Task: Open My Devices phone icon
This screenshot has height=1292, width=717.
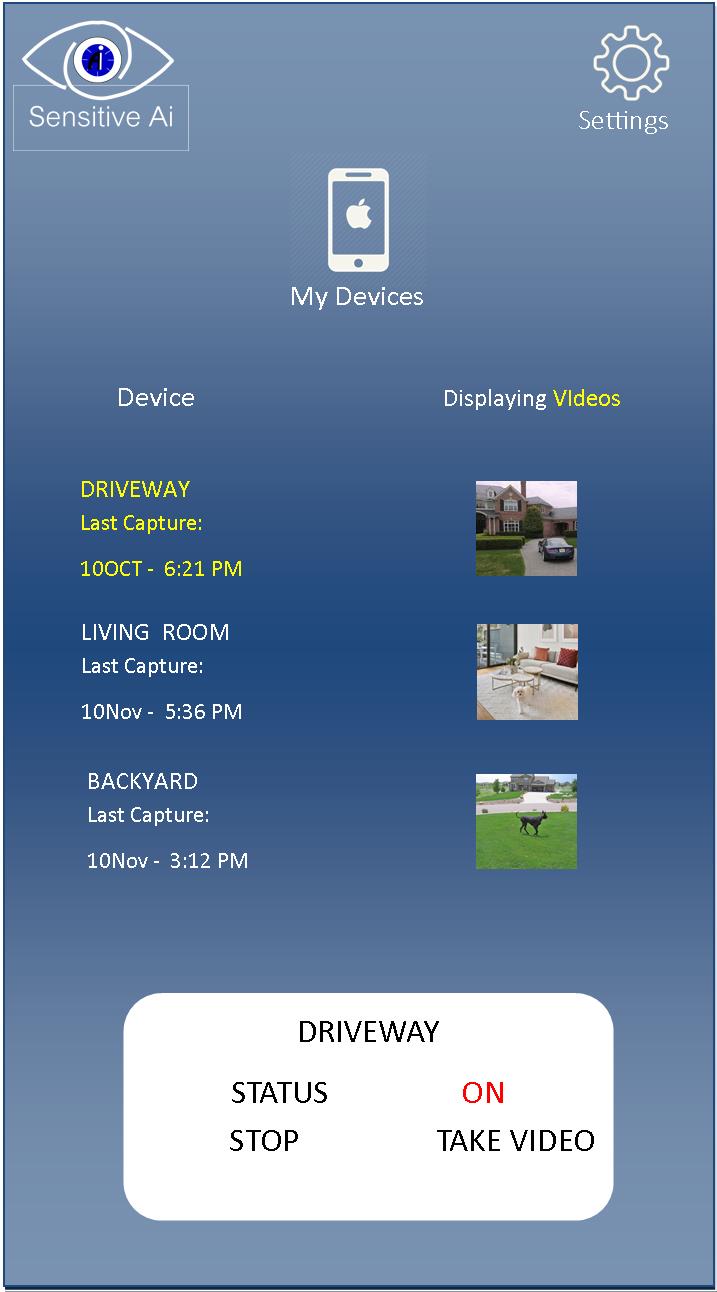Action: [358, 220]
